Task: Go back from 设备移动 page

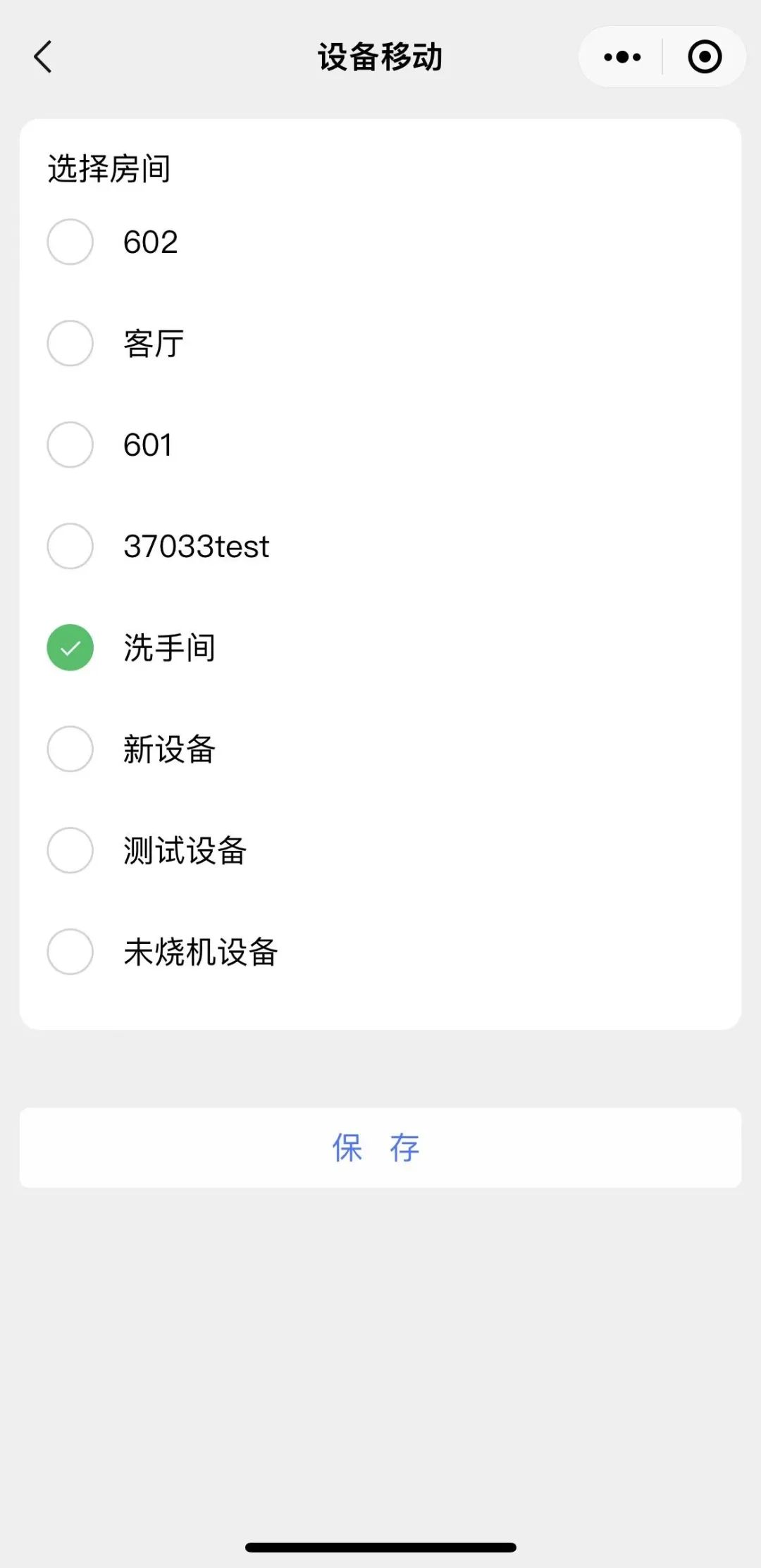Action: (x=44, y=57)
